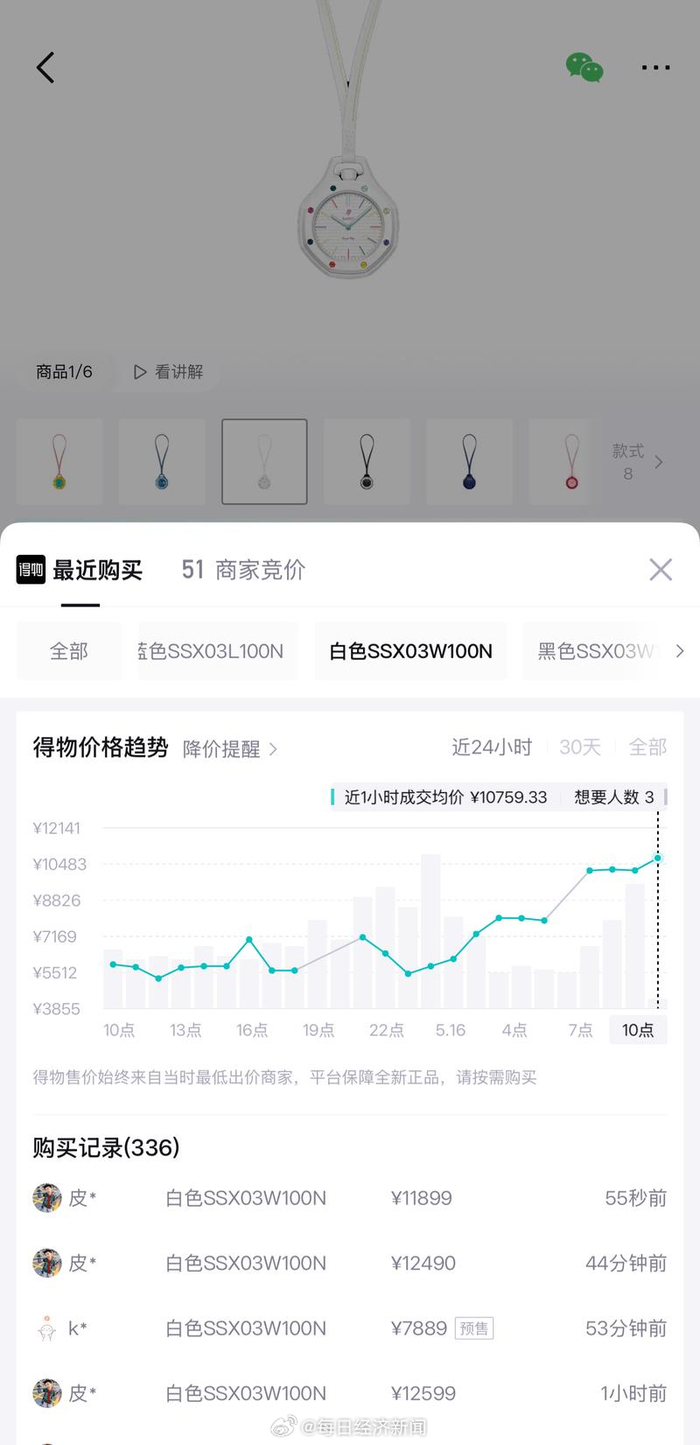Select the 黑色SSX03W filter chip

pos(594,651)
